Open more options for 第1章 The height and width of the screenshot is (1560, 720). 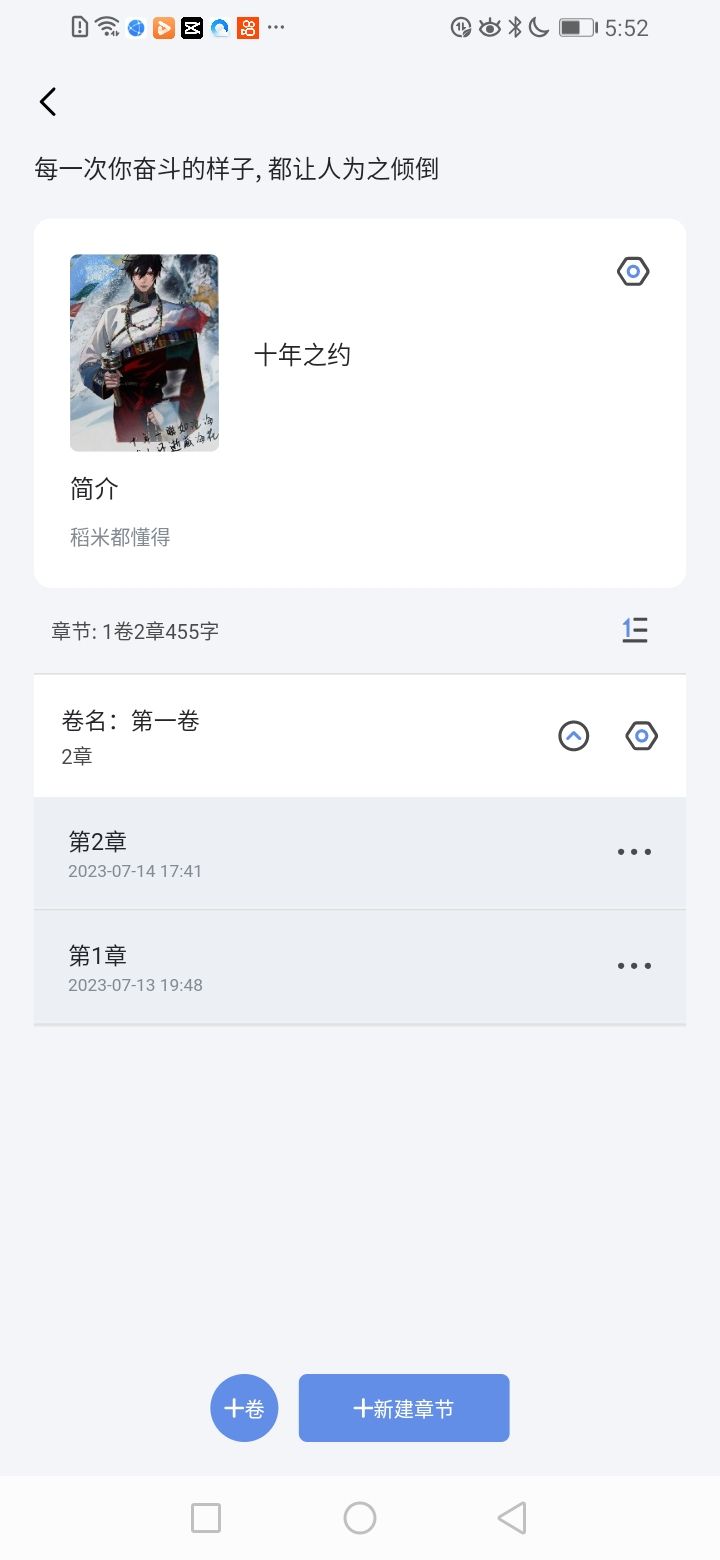coord(634,966)
